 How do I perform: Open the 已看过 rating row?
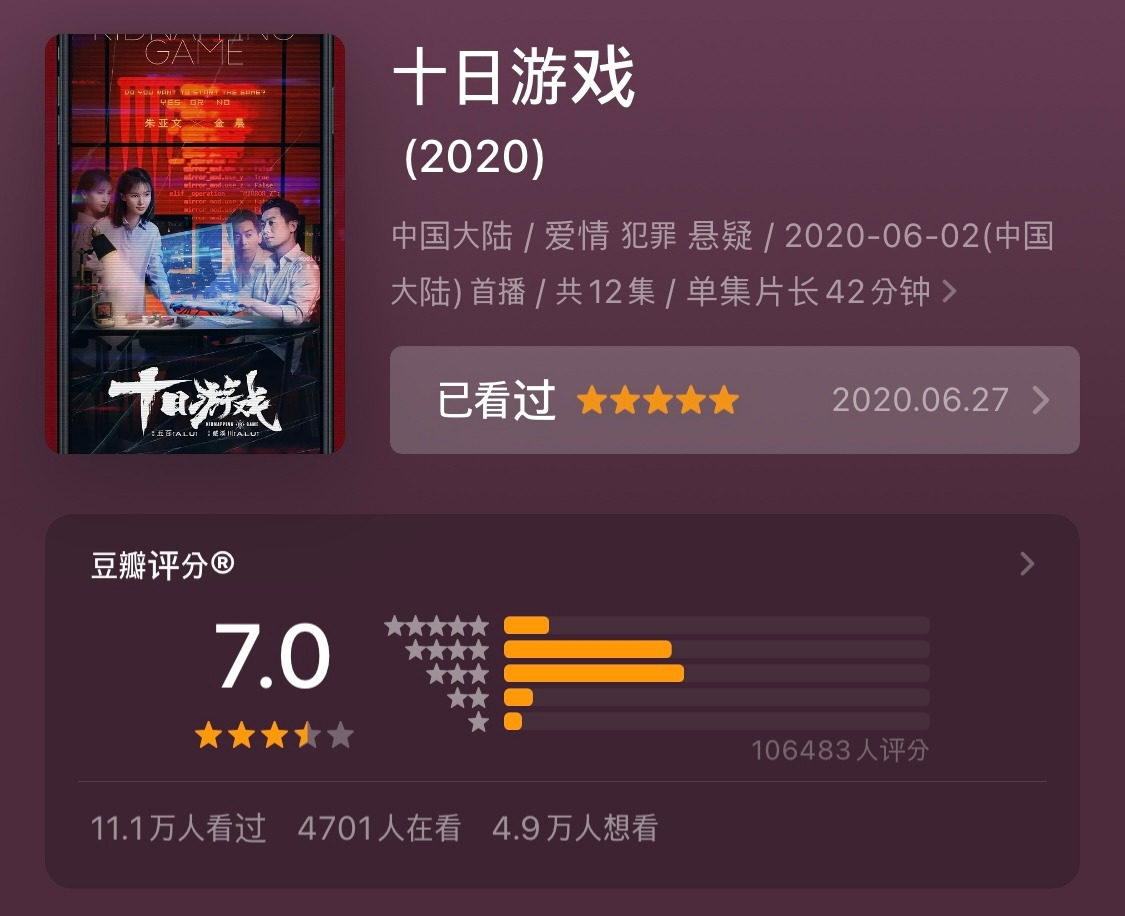point(734,400)
